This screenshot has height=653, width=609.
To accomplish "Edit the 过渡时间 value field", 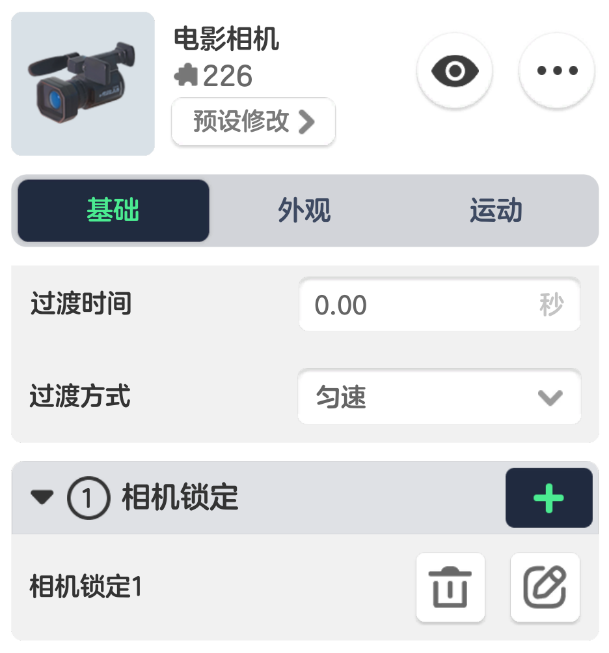I will pos(425,305).
